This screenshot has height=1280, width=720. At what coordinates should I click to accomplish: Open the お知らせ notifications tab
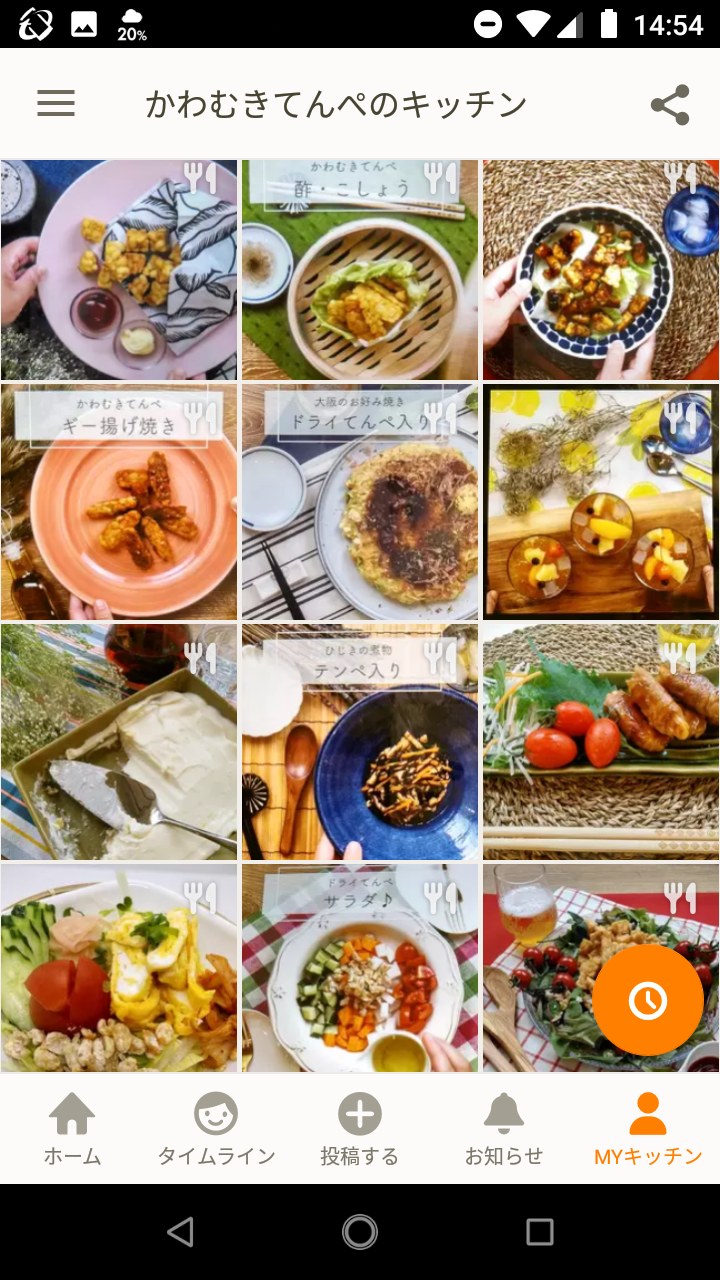coord(504,1130)
